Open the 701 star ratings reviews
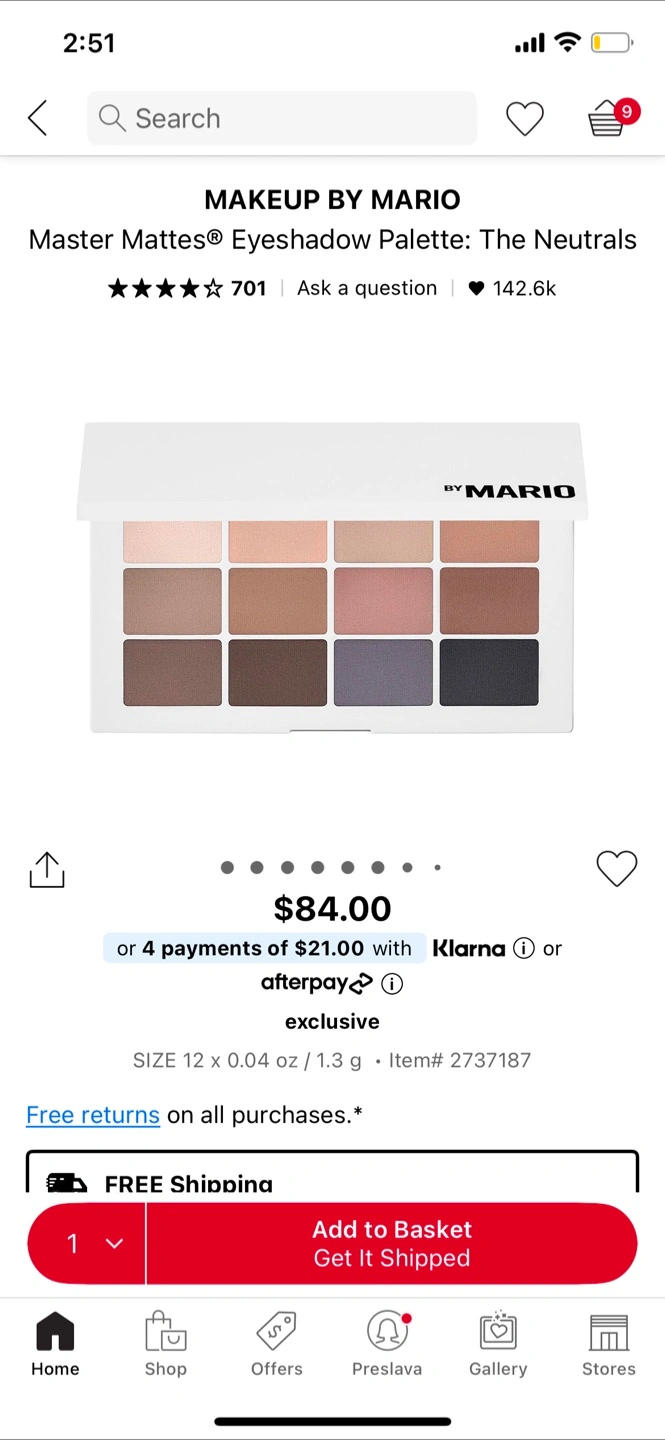Viewport: 665px width, 1440px height. (187, 288)
